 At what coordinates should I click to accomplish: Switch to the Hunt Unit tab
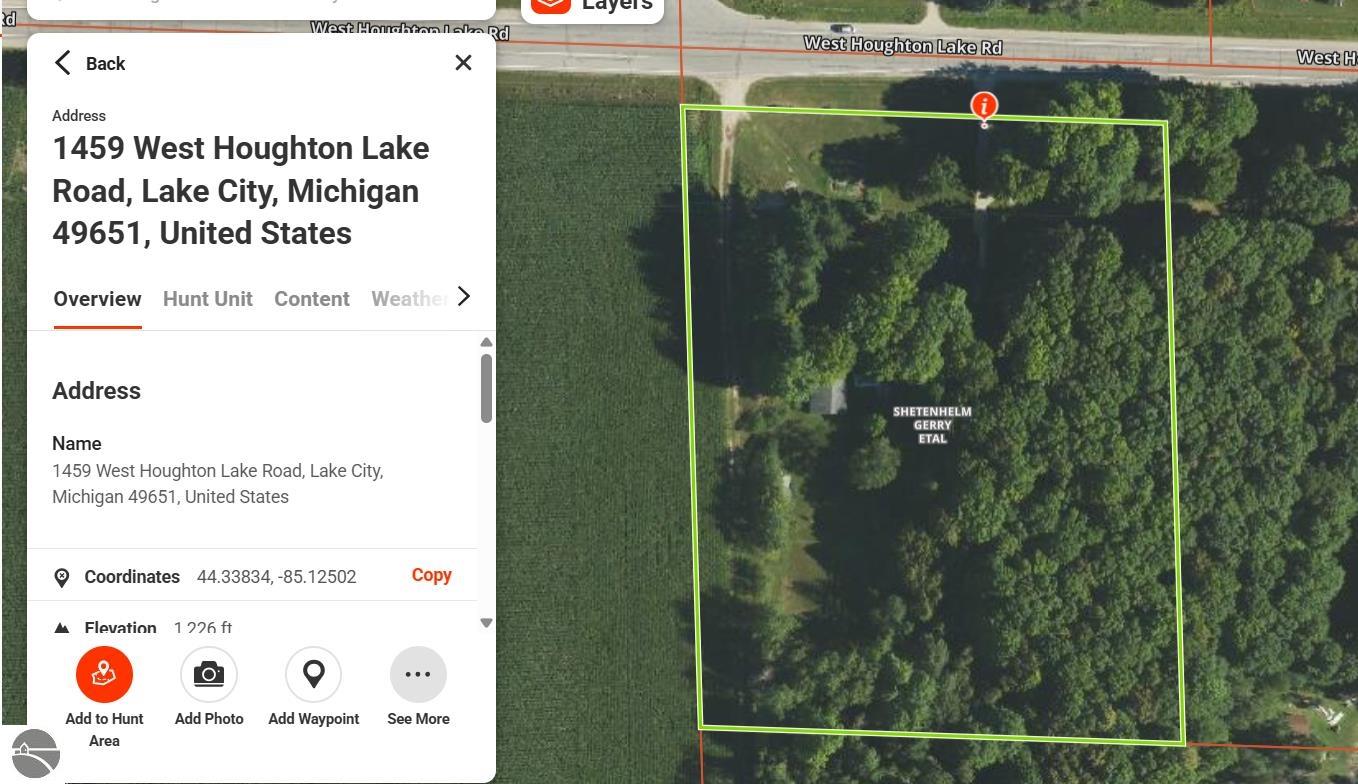tap(207, 299)
